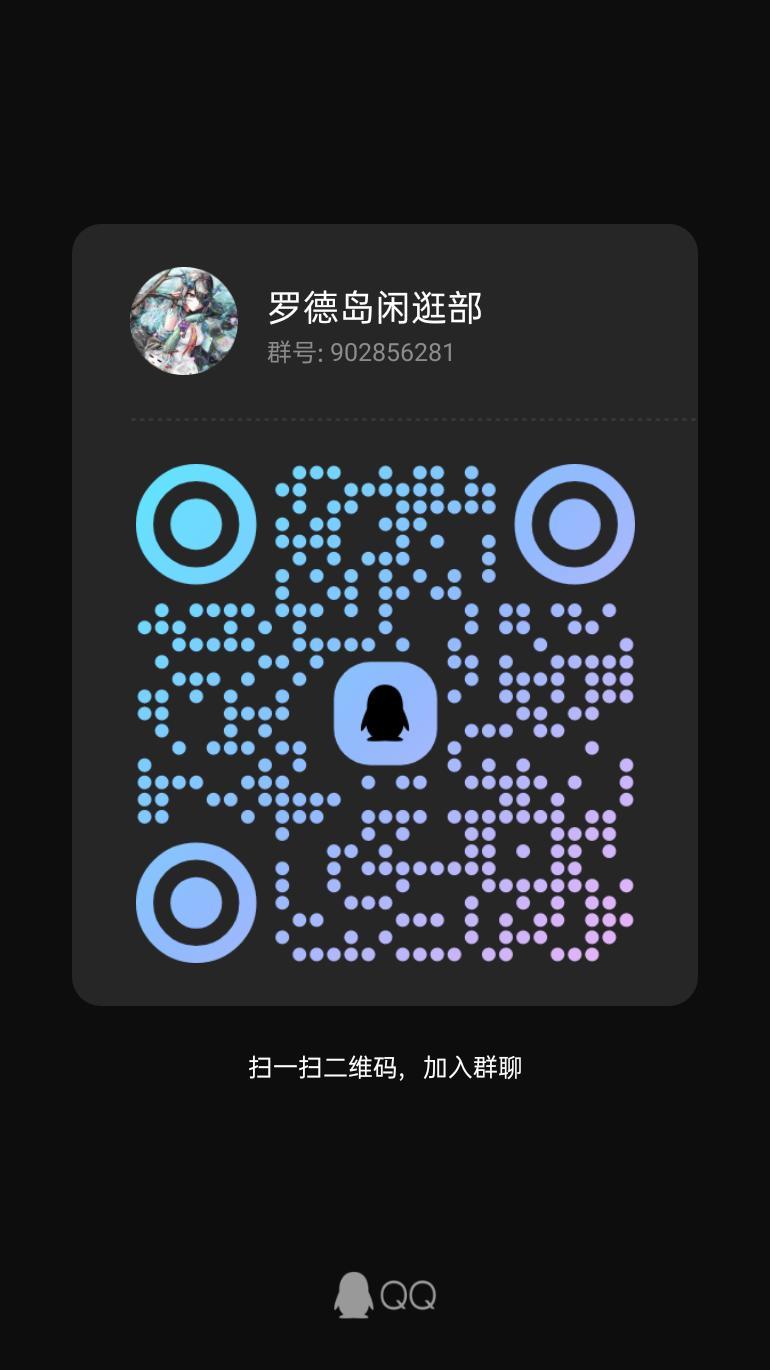This screenshot has width=770, height=1370.
Task: Tap the bottom-left QR code finder circle
Action: pos(195,901)
